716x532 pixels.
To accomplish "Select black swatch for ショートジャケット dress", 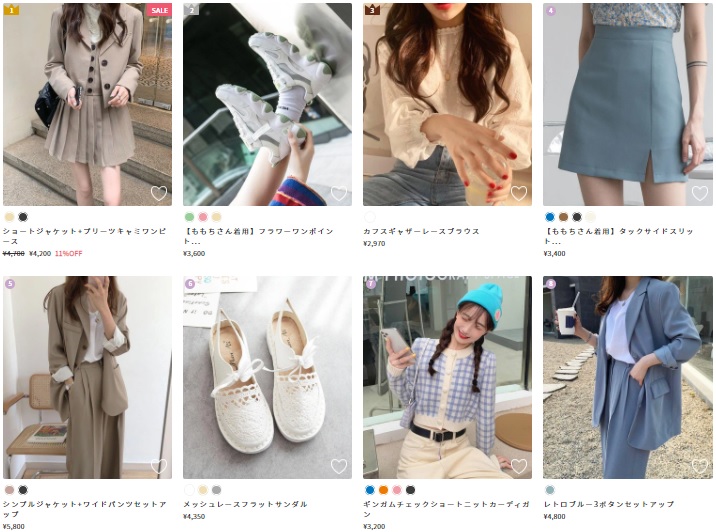I will click(x=23, y=217).
